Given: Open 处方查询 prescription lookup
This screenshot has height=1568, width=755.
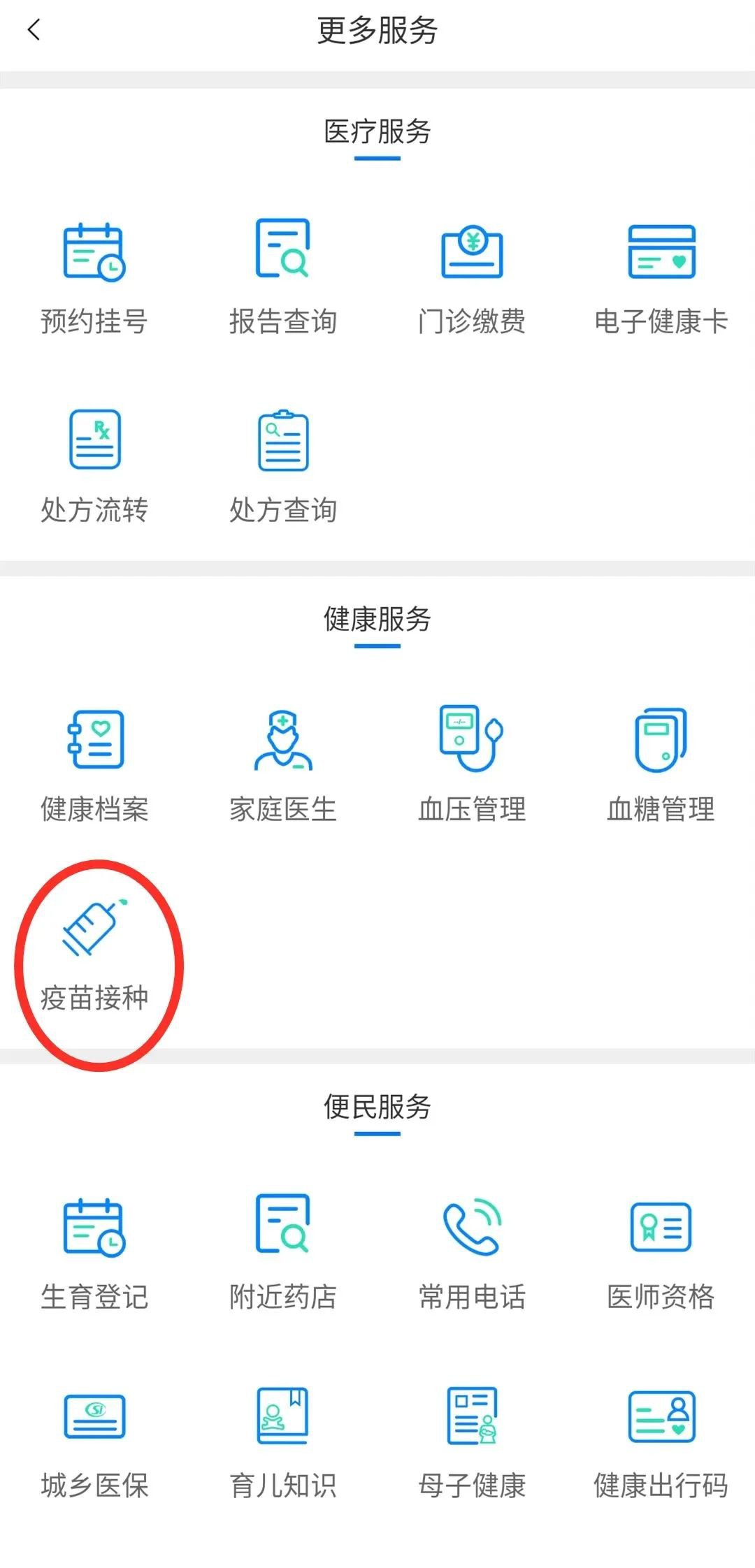Looking at the screenshot, I should (283, 465).
